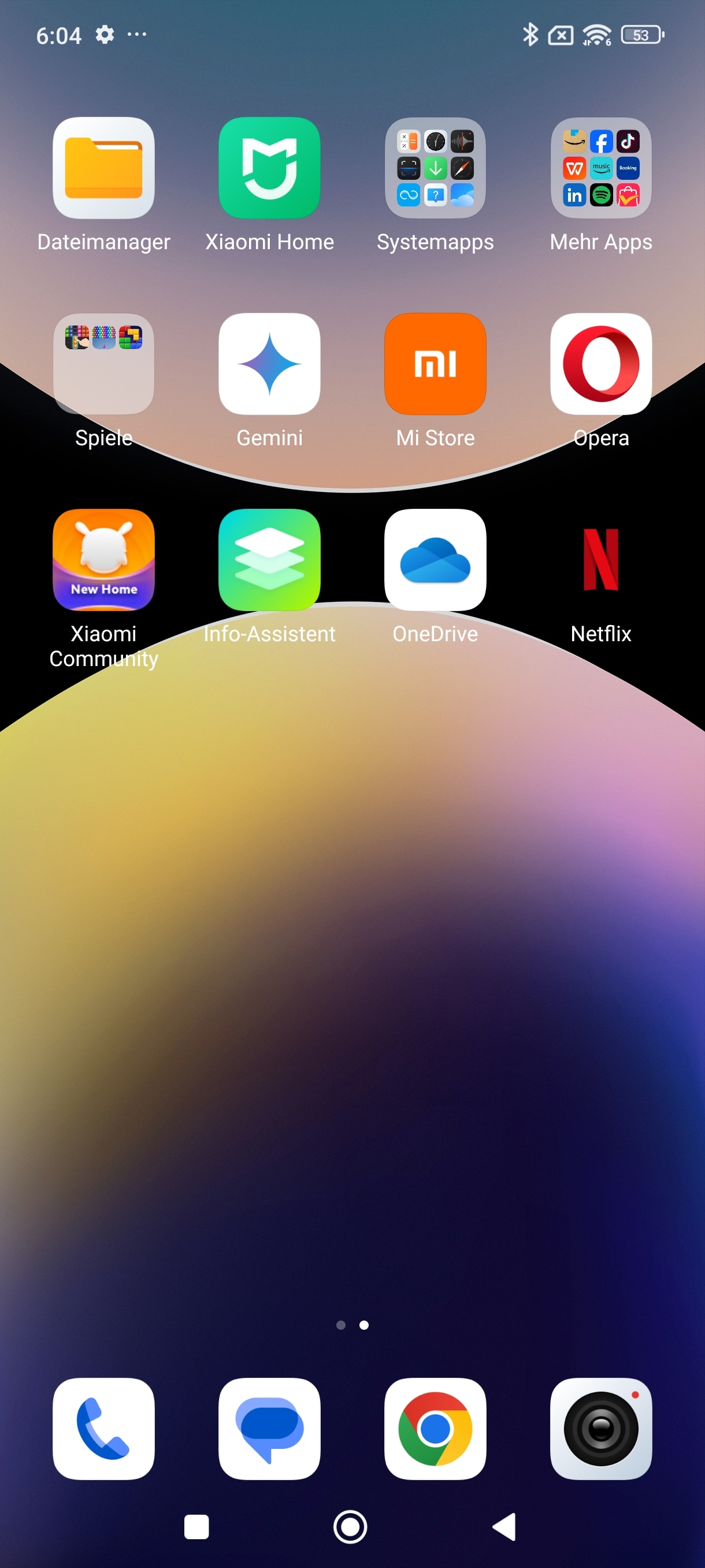The image size is (705, 1568).
Task: Open Netflix
Action: [600, 560]
